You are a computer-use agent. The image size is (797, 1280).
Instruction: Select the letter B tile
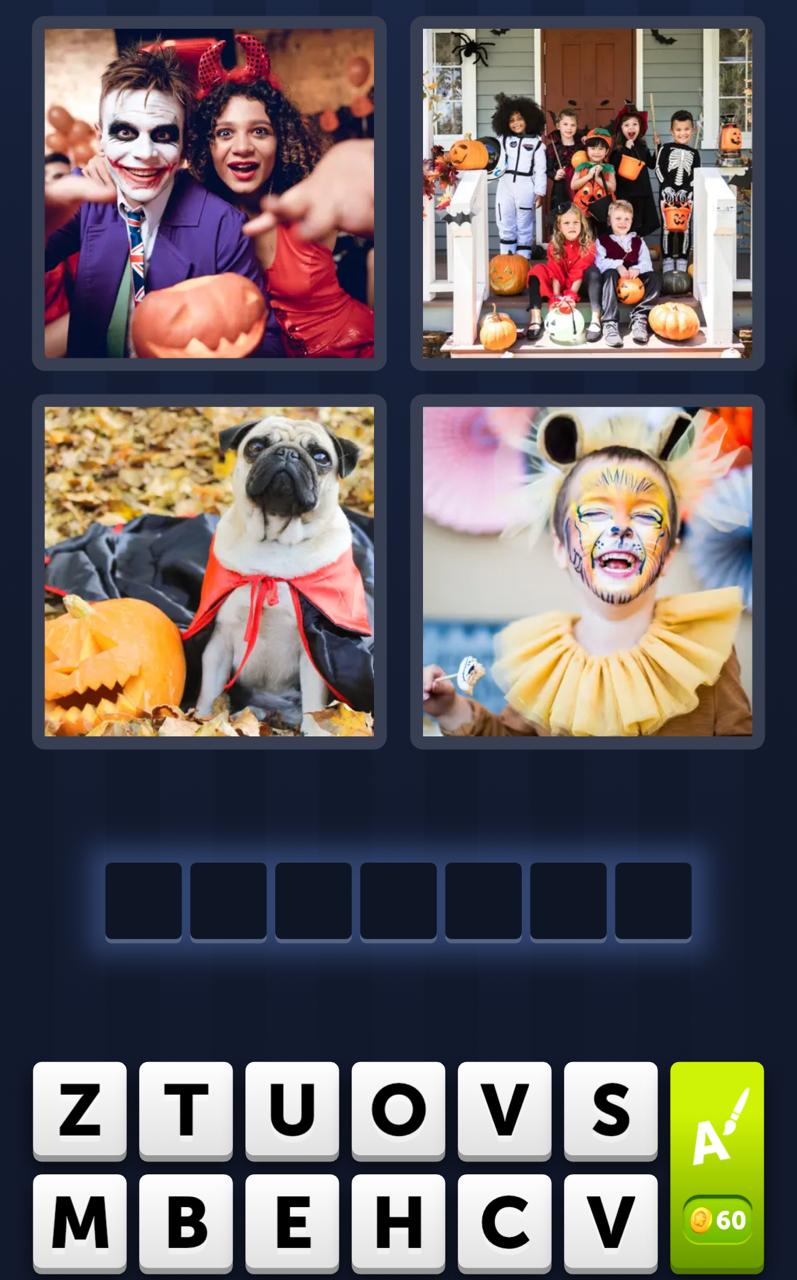point(186,1222)
